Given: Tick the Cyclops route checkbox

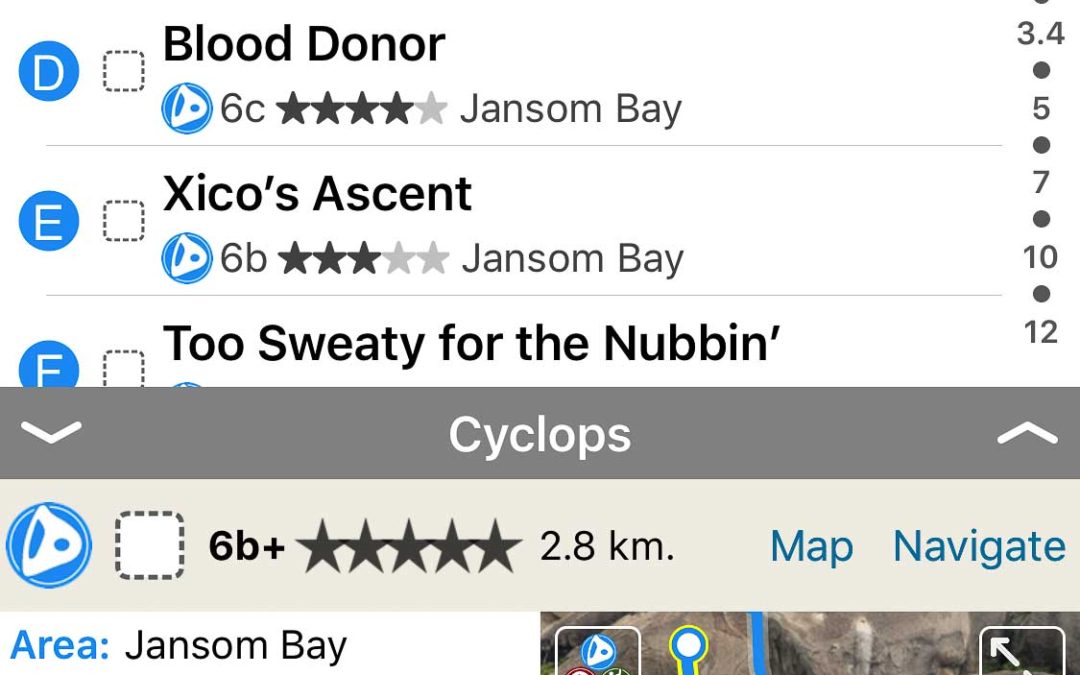Looking at the screenshot, I should pyautogui.click(x=150, y=546).
